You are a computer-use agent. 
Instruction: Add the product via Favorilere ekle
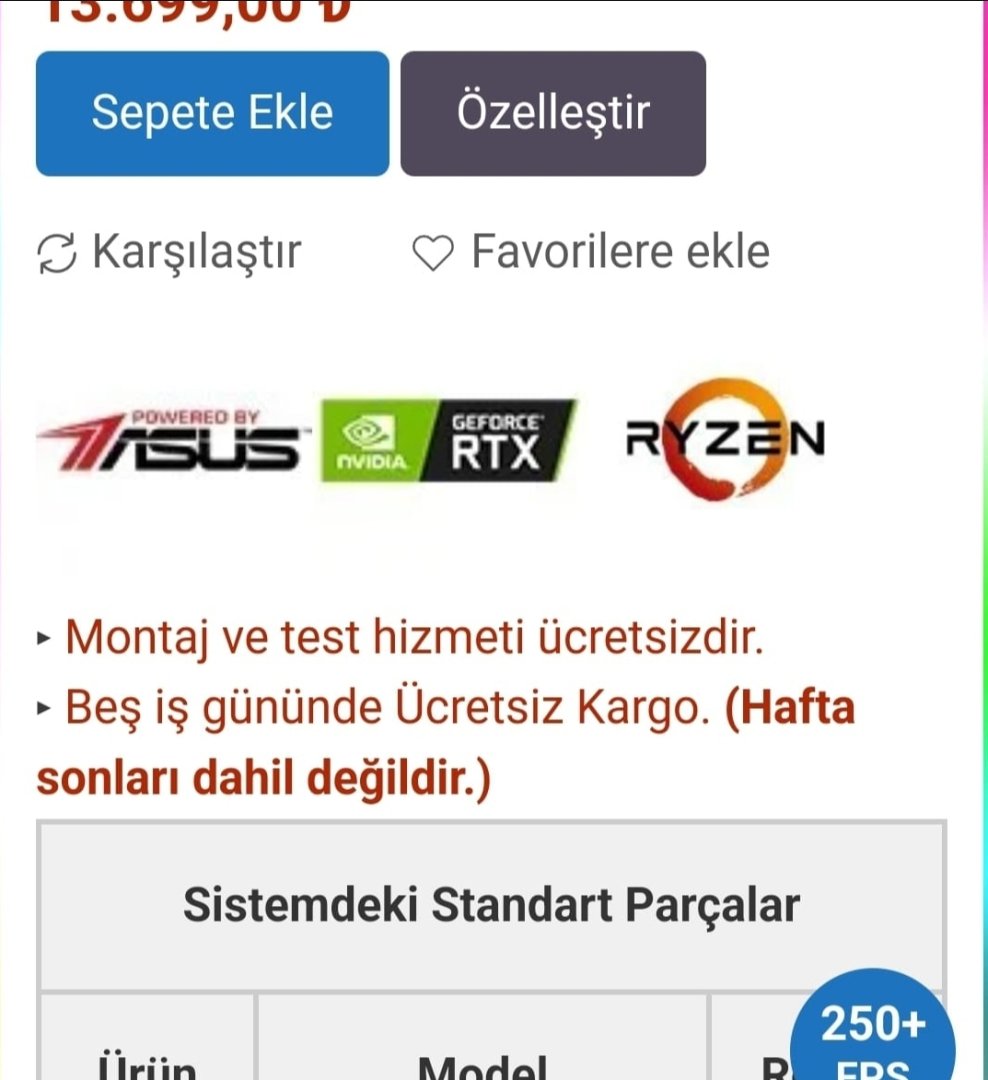(591, 252)
